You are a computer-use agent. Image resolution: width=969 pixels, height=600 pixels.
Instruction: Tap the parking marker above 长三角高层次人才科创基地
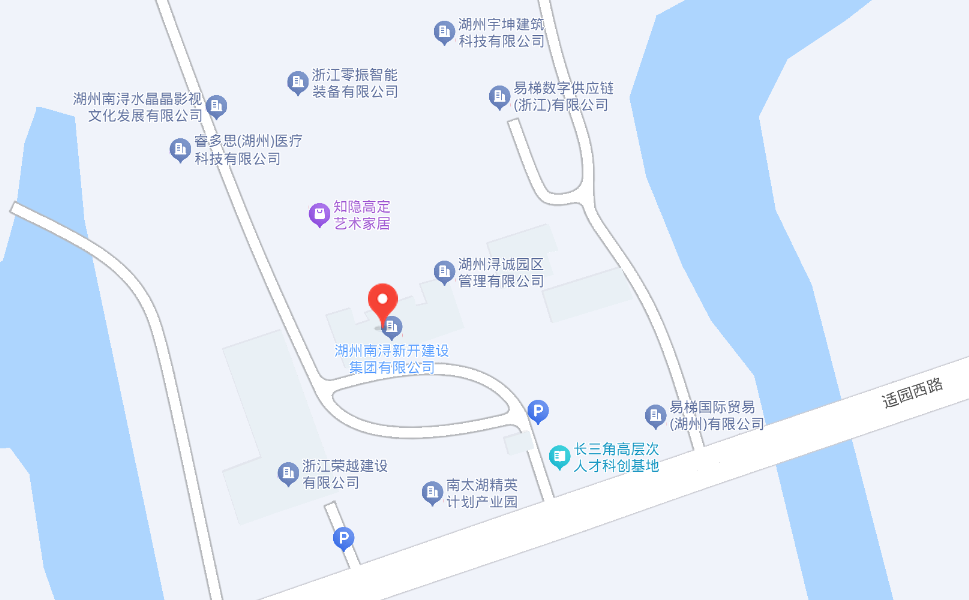click(538, 410)
